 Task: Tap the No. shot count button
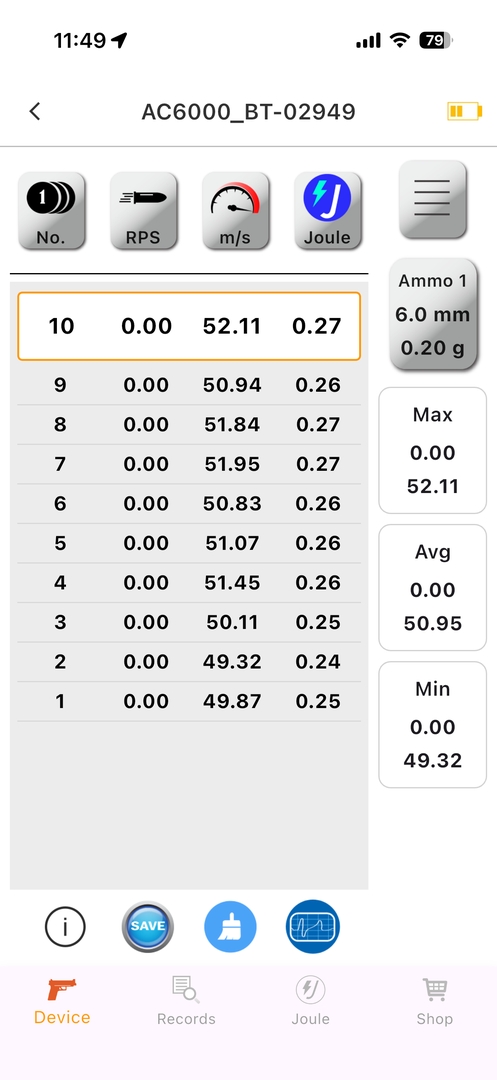pyautogui.click(x=51, y=210)
